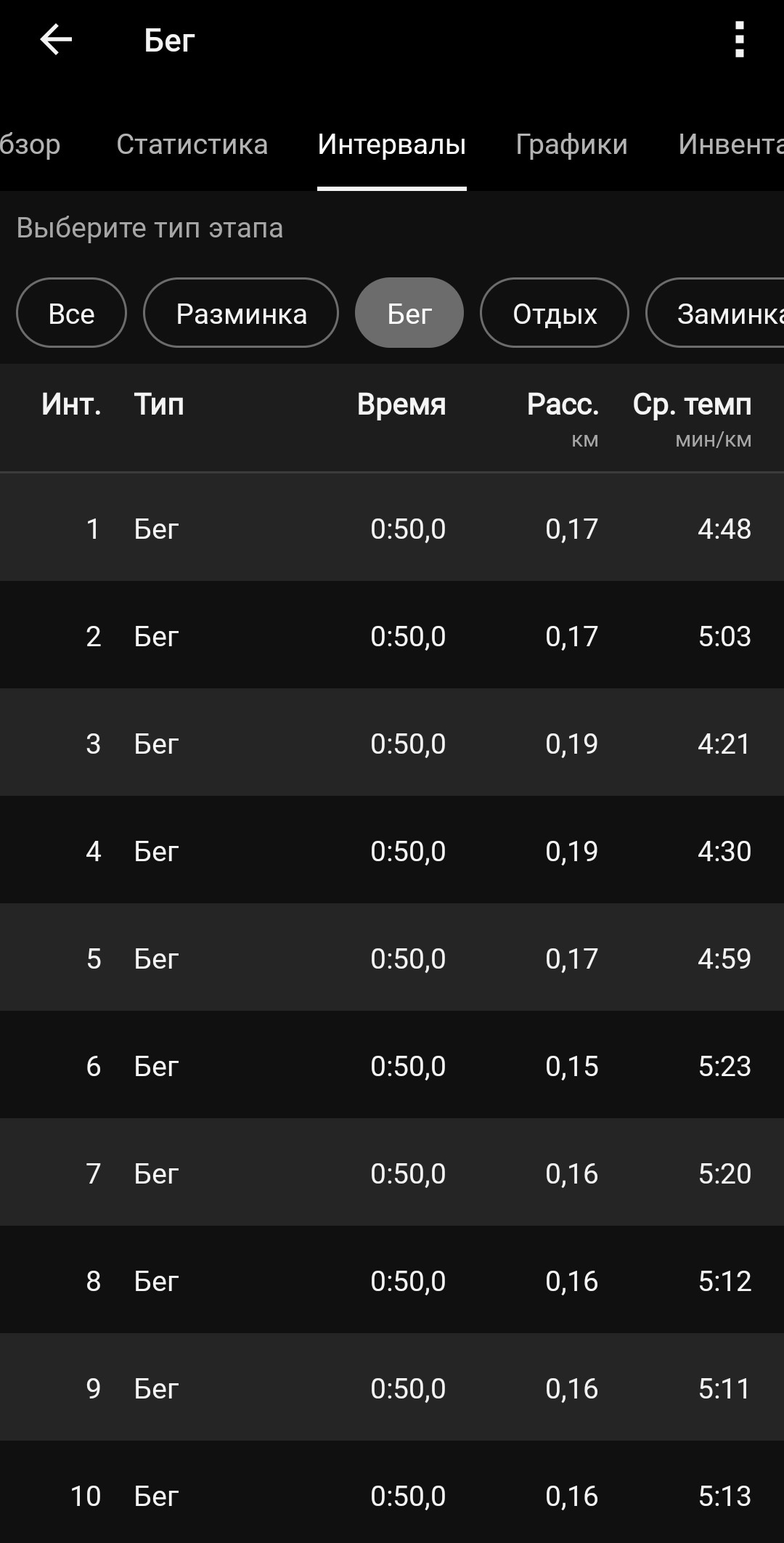784x1543 pixels.
Task: Filter intervals by Отдых
Action: pos(555,313)
